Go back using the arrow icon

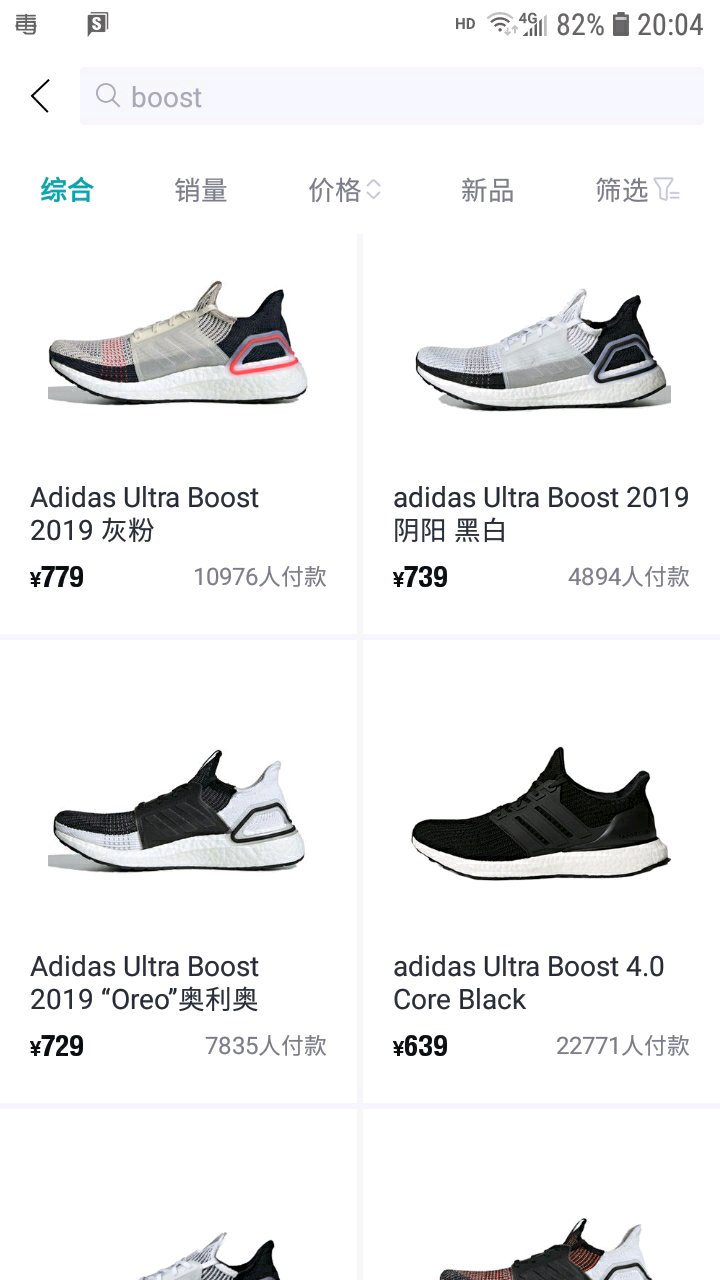point(40,97)
